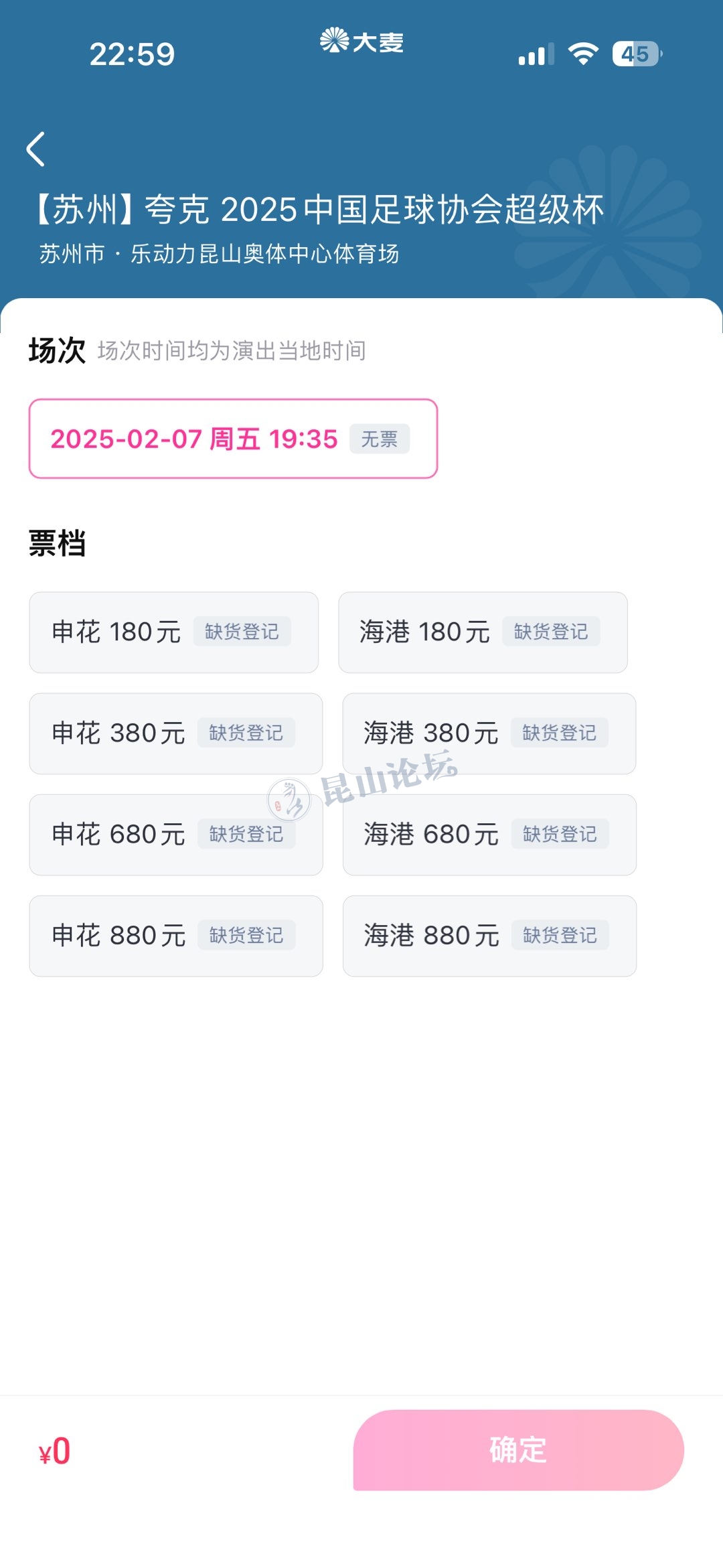The height and width of the screenshot is (1568, 723).
Task: Choose the 海港 180元 ticket tier
Action: pyautogui.click(x=483, y=632)
